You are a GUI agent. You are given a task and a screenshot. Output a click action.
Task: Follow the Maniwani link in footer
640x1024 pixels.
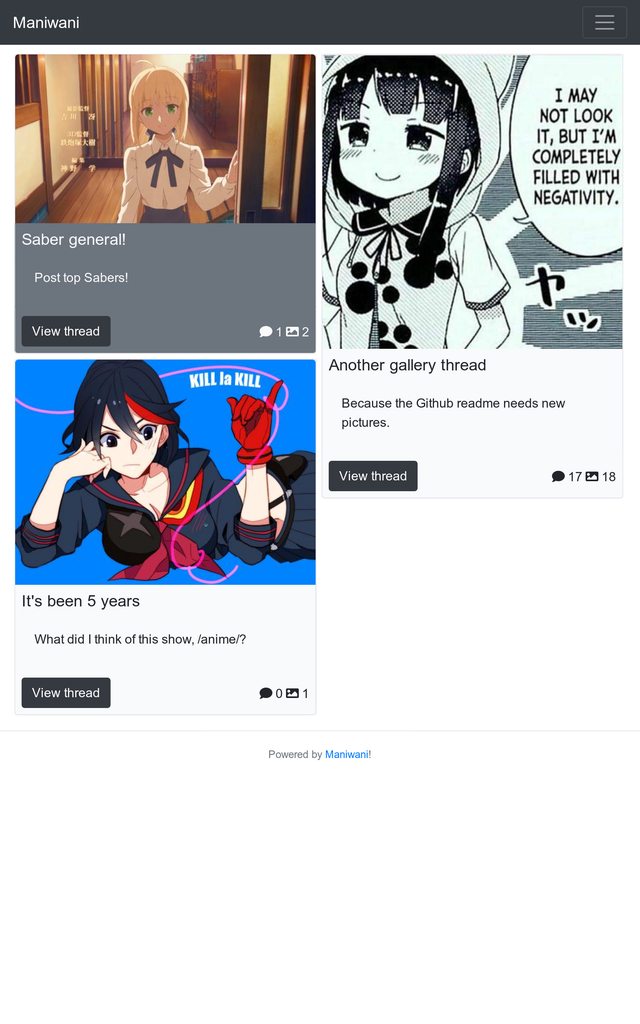click(347, 755)
